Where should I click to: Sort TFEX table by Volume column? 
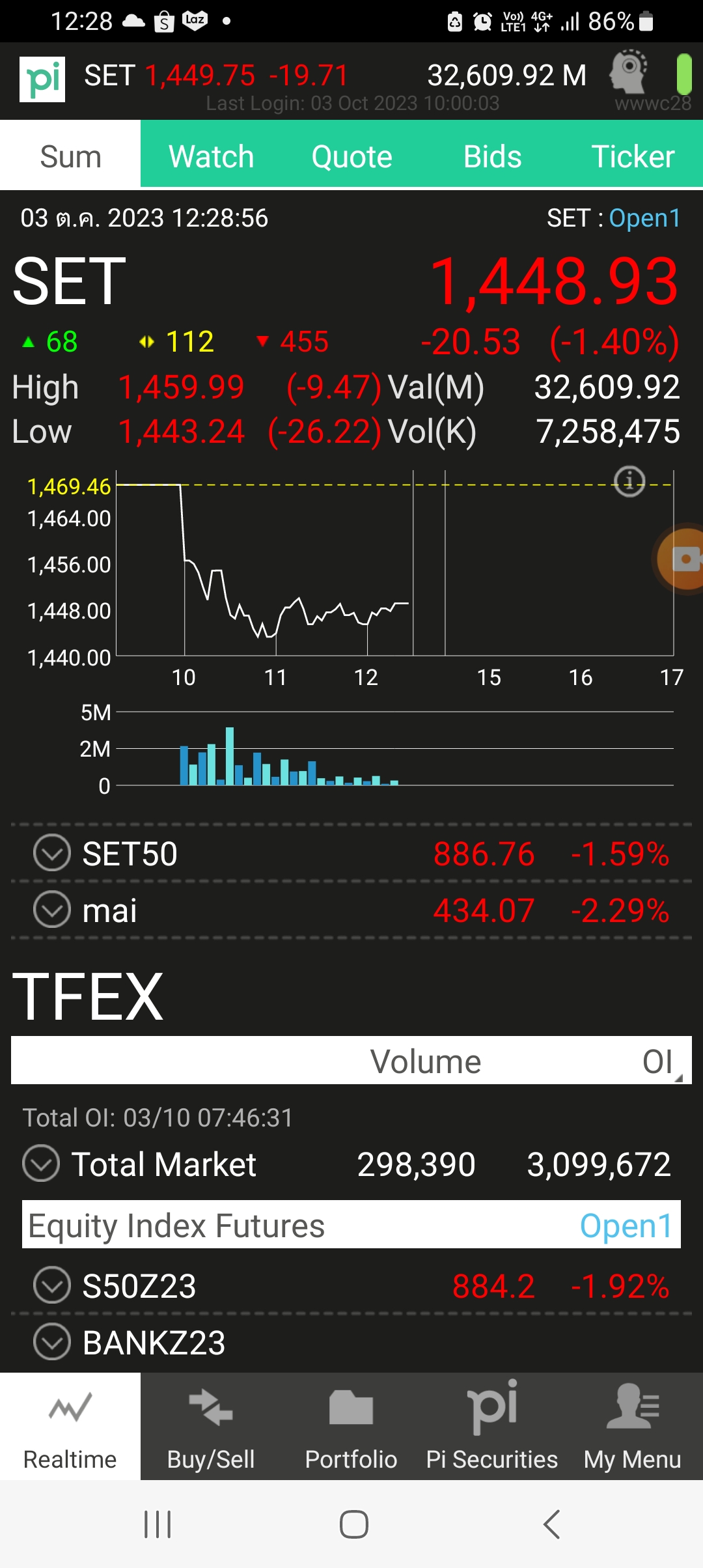(426, 1061)
